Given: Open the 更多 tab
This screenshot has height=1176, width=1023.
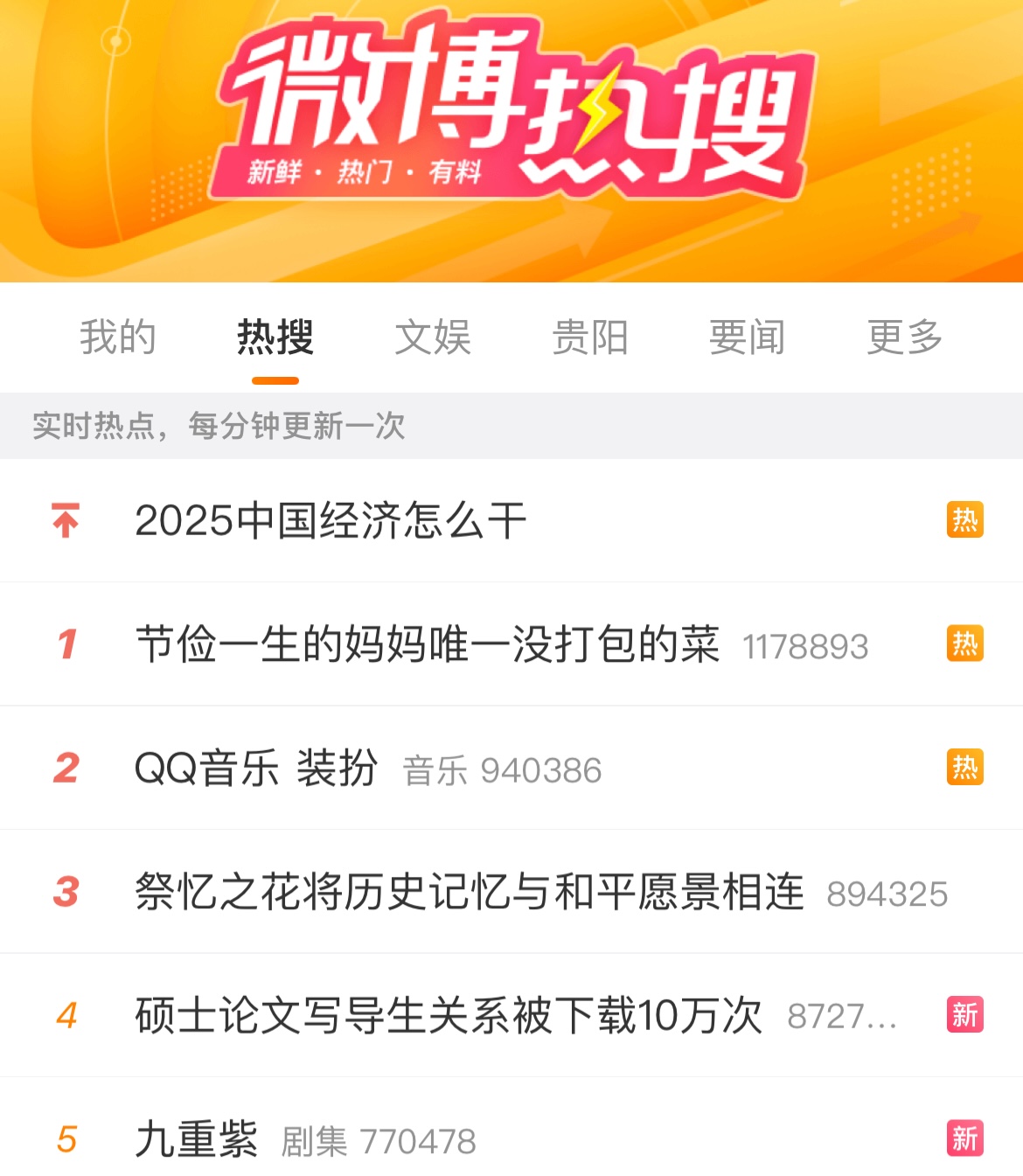Looking at the screenshot, I should (905, 337).
